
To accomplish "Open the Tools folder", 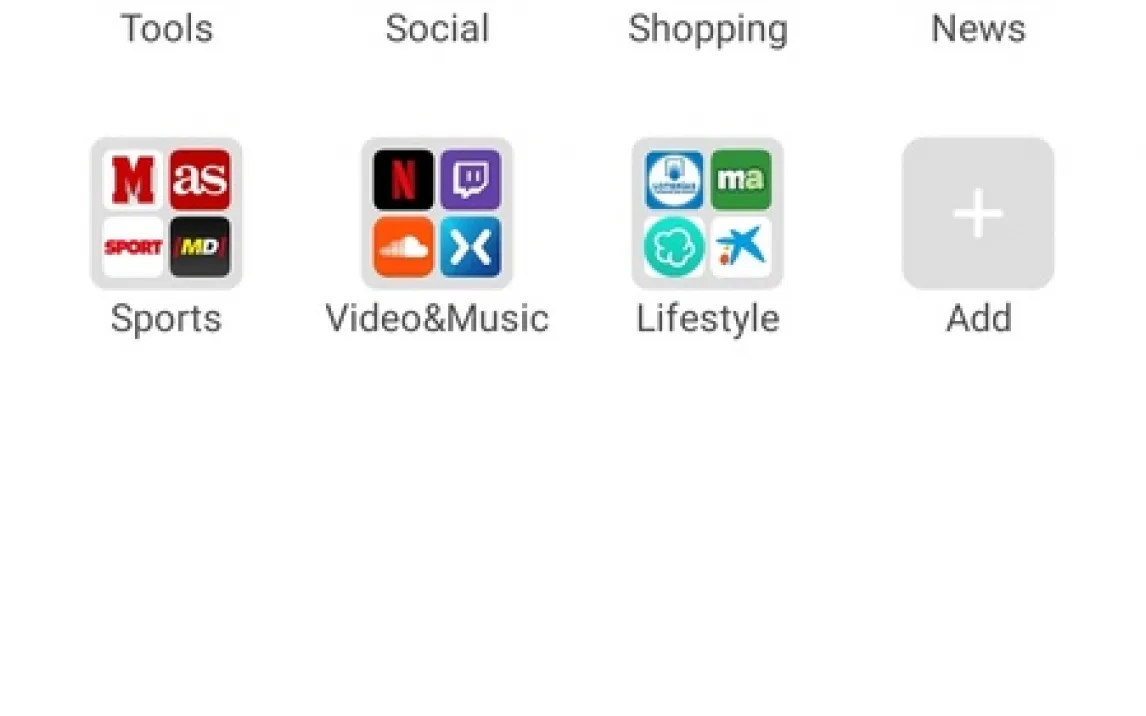I will 166,27.
